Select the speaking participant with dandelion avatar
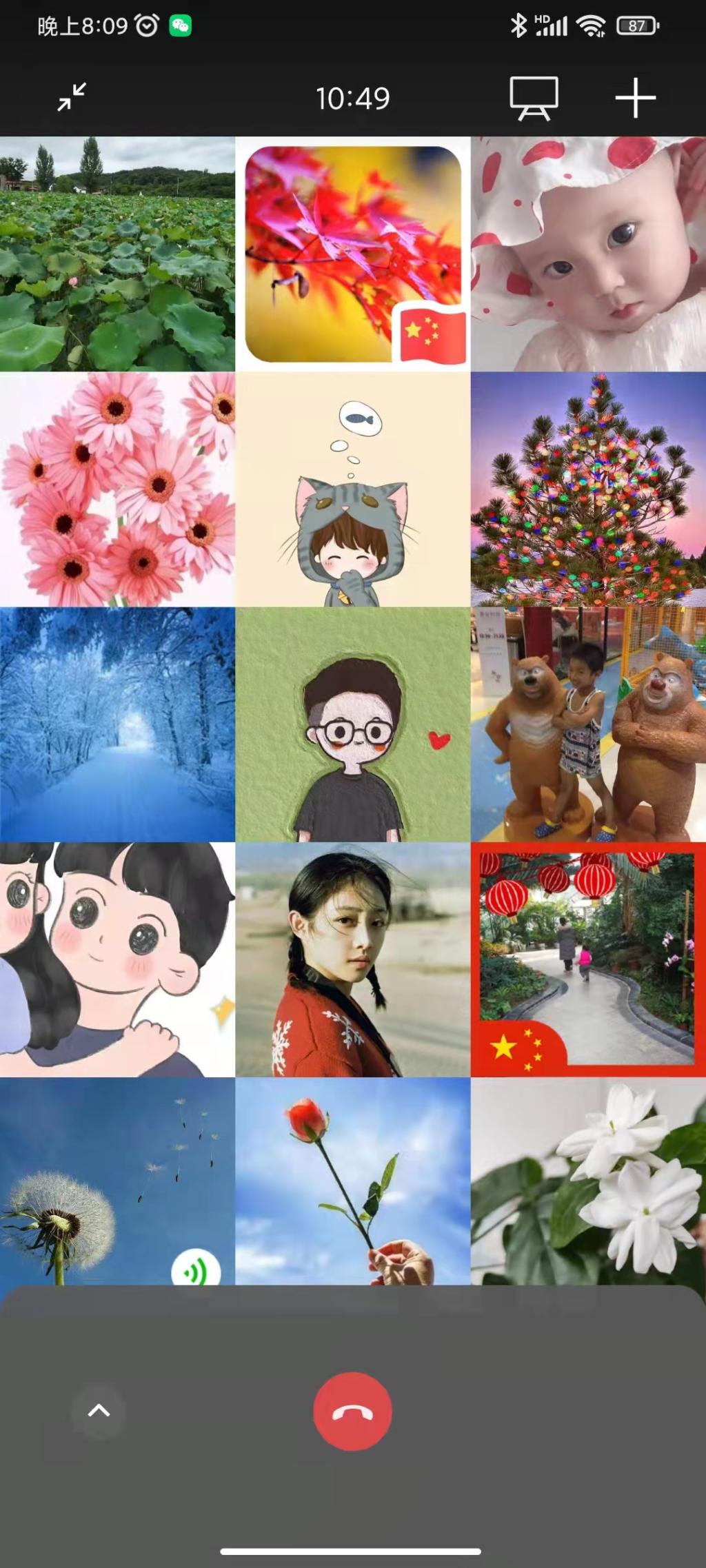This screenshot has width=706, height=1568. [117, 1181]
